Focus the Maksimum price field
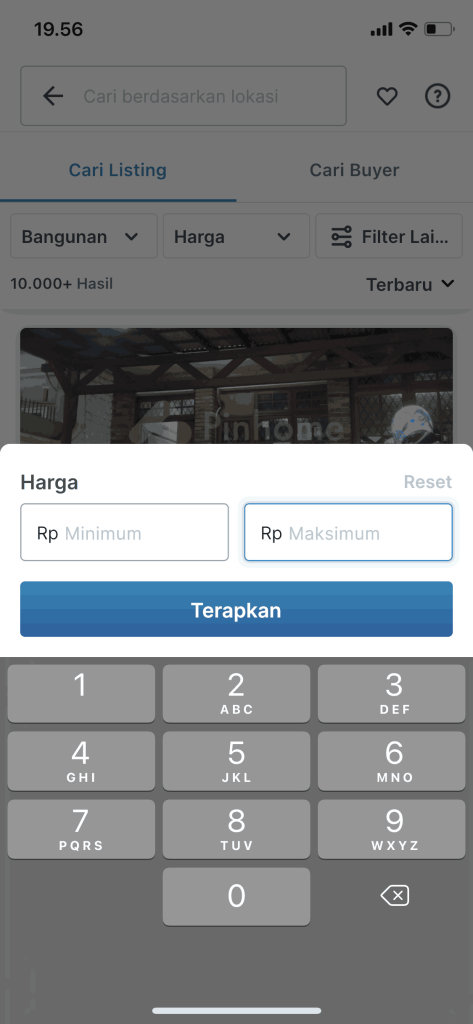This screenshot has height=1024, width=473. click(348, 532)
